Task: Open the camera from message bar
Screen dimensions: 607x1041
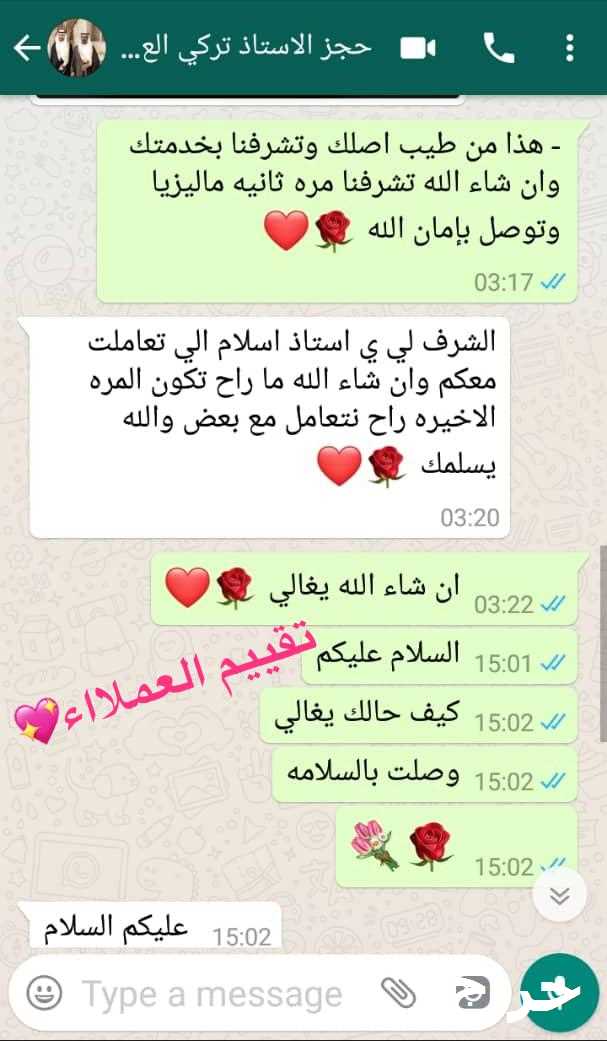Action: click(474, 994)
